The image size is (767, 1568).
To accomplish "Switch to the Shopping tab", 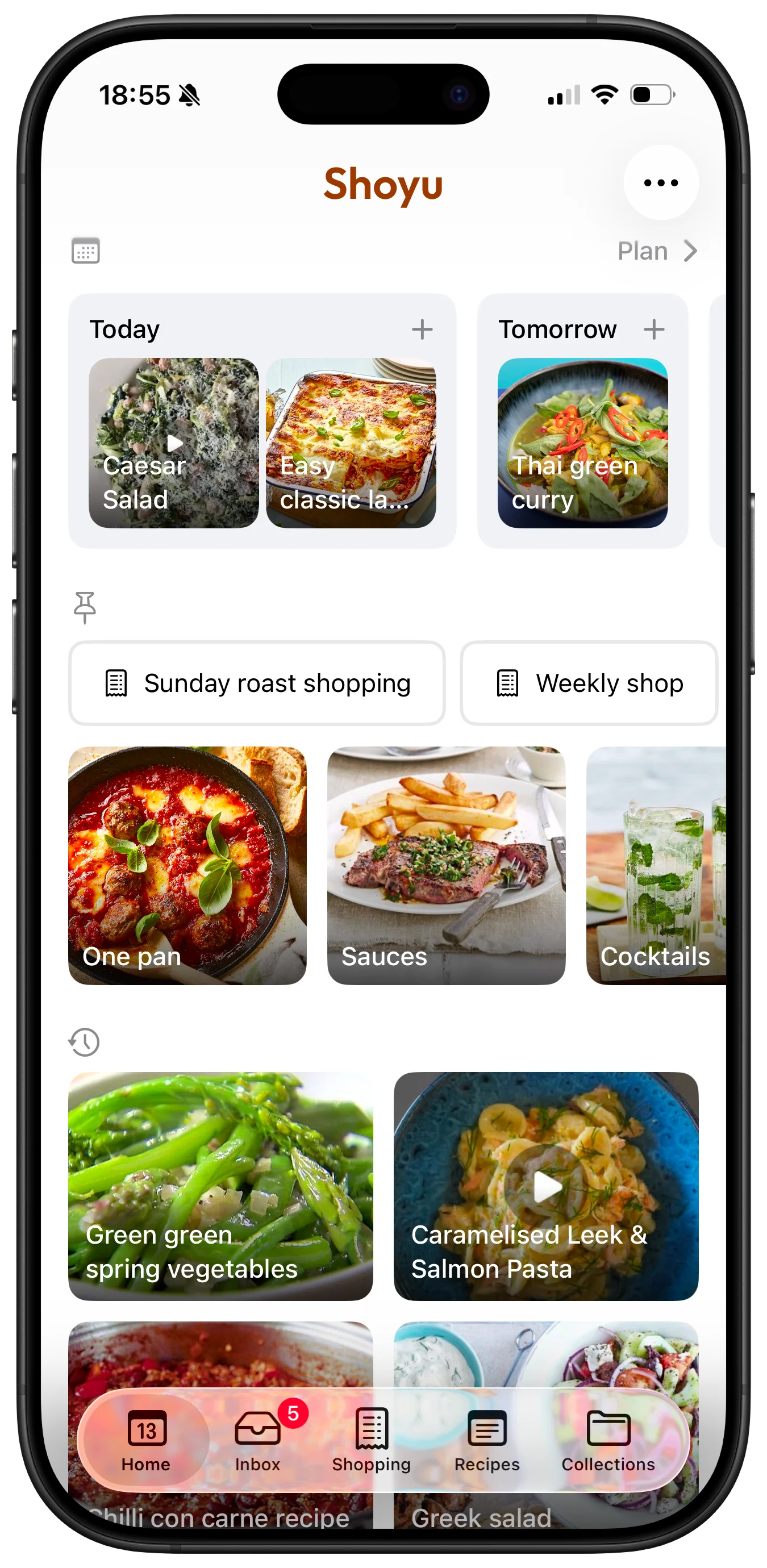I will 372,1440.
